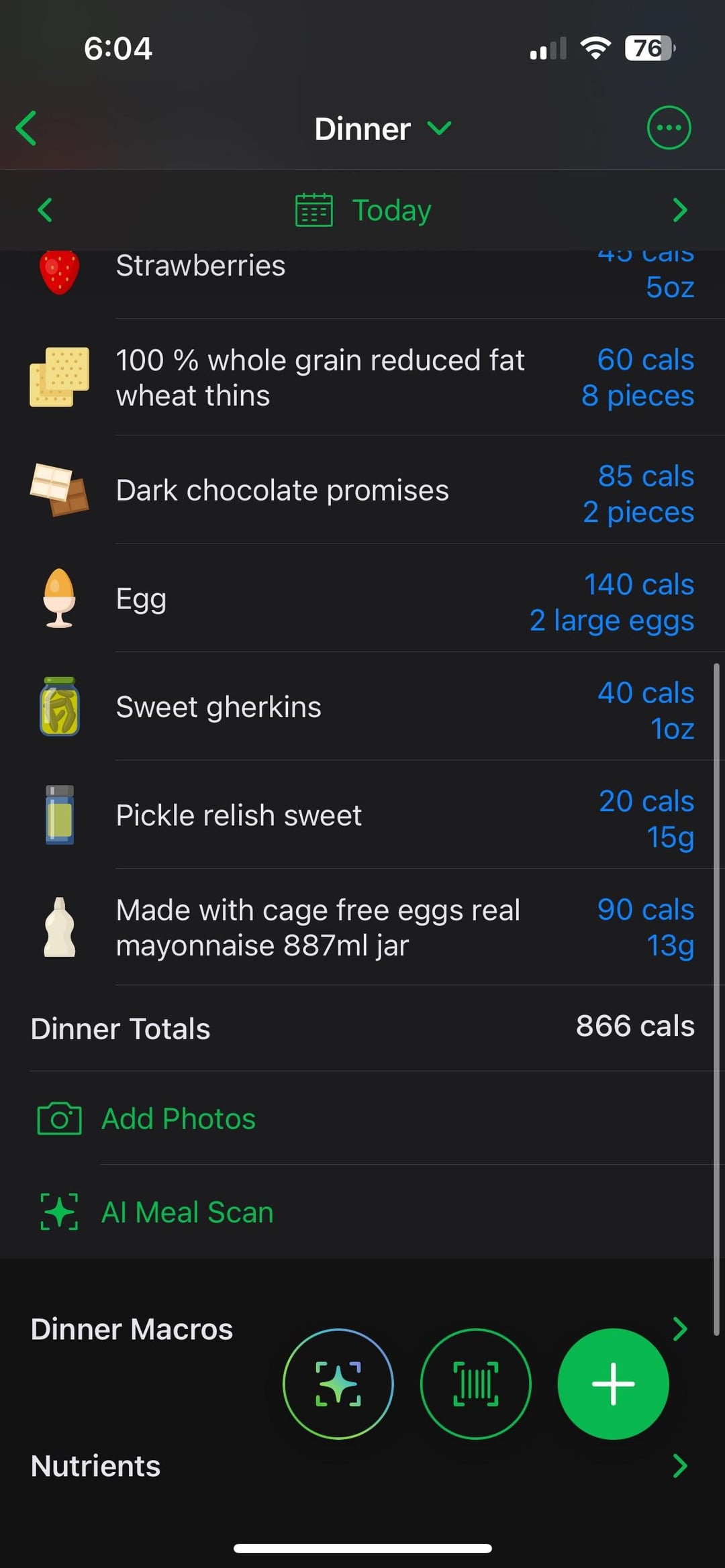Open the Sweet gherkins entry

(362, 707)
